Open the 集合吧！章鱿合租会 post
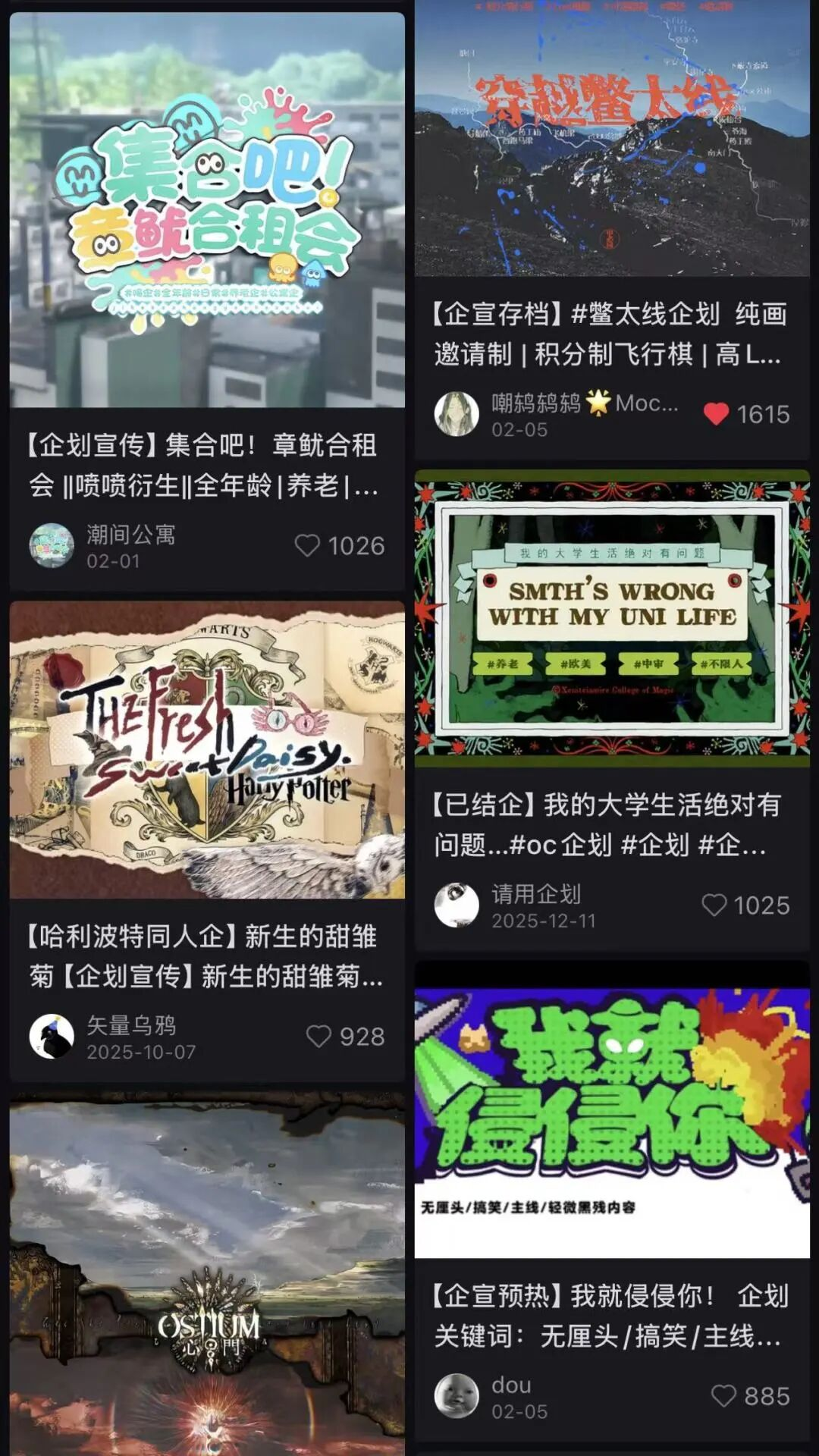This screenshot has height=1456, width=819. (207, 211)
